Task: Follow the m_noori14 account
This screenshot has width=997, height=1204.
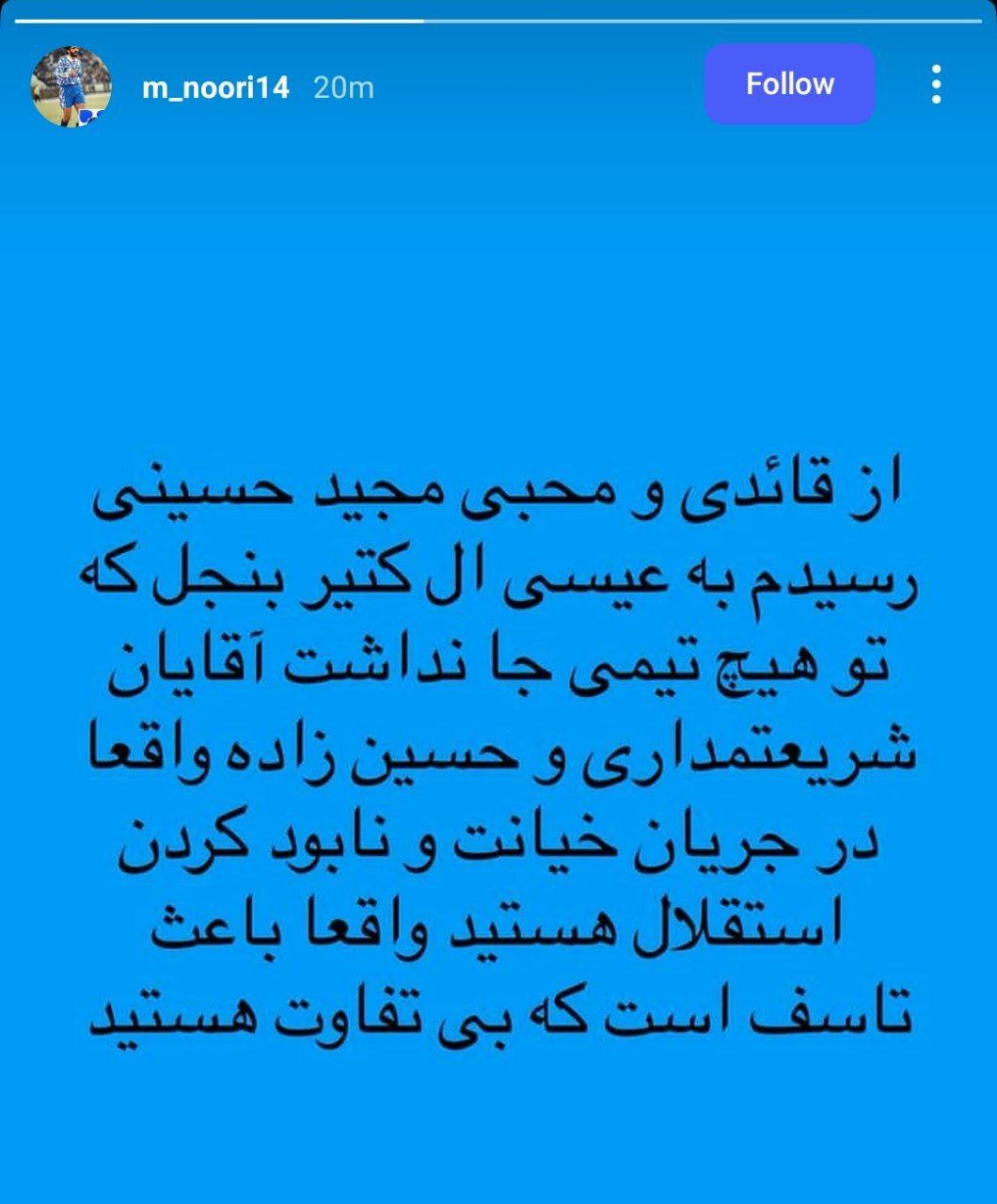Action: point(789,85)
